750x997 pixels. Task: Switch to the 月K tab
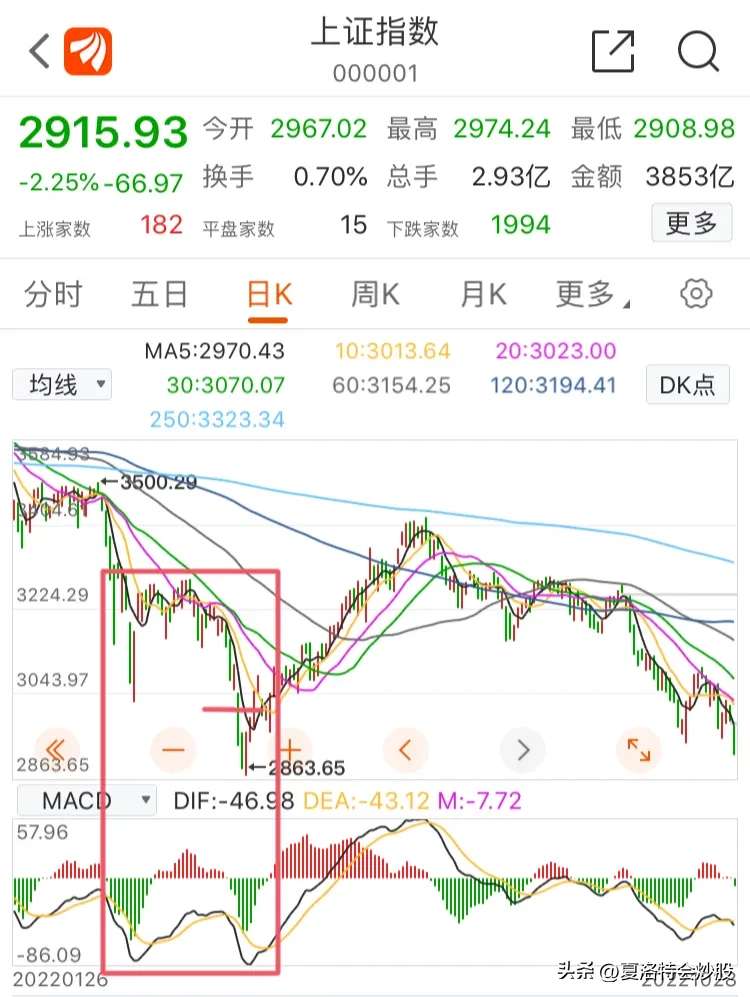(483, 295)
